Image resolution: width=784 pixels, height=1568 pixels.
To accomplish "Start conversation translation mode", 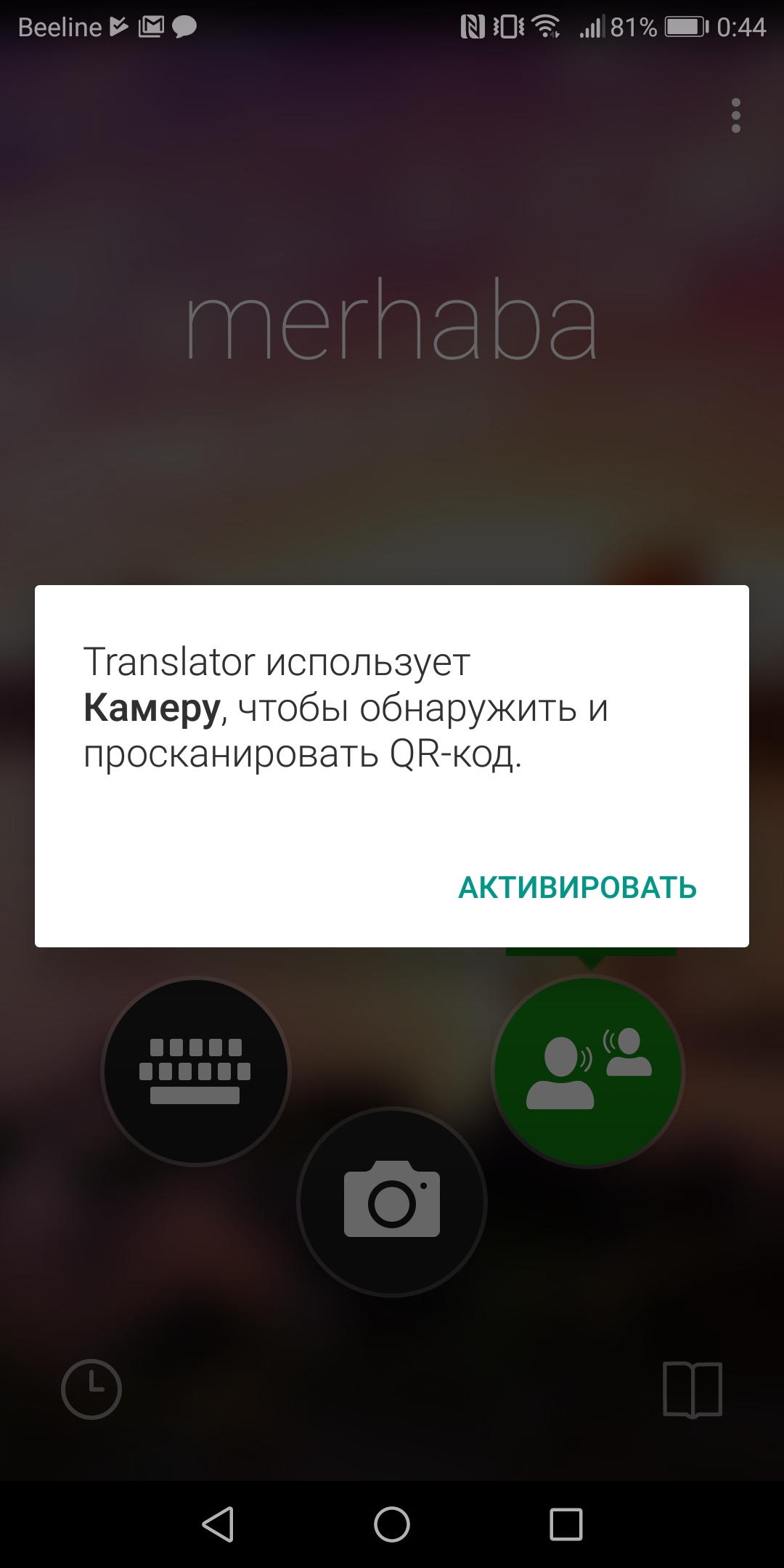I will click(588, 1071).
